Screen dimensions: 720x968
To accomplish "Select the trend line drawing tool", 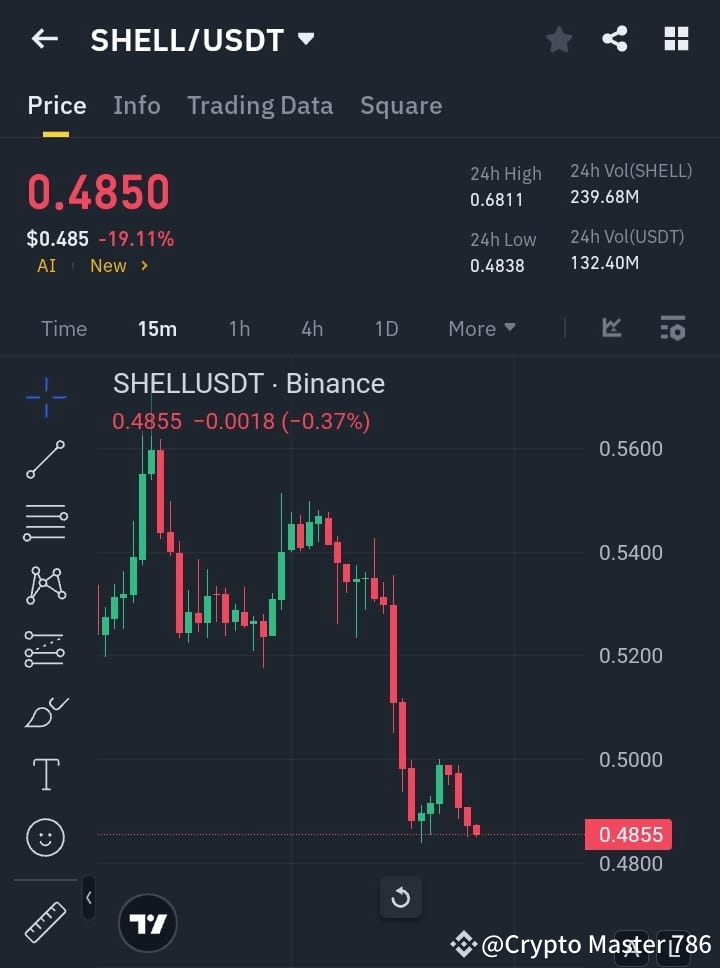I will tap(45, 460).
